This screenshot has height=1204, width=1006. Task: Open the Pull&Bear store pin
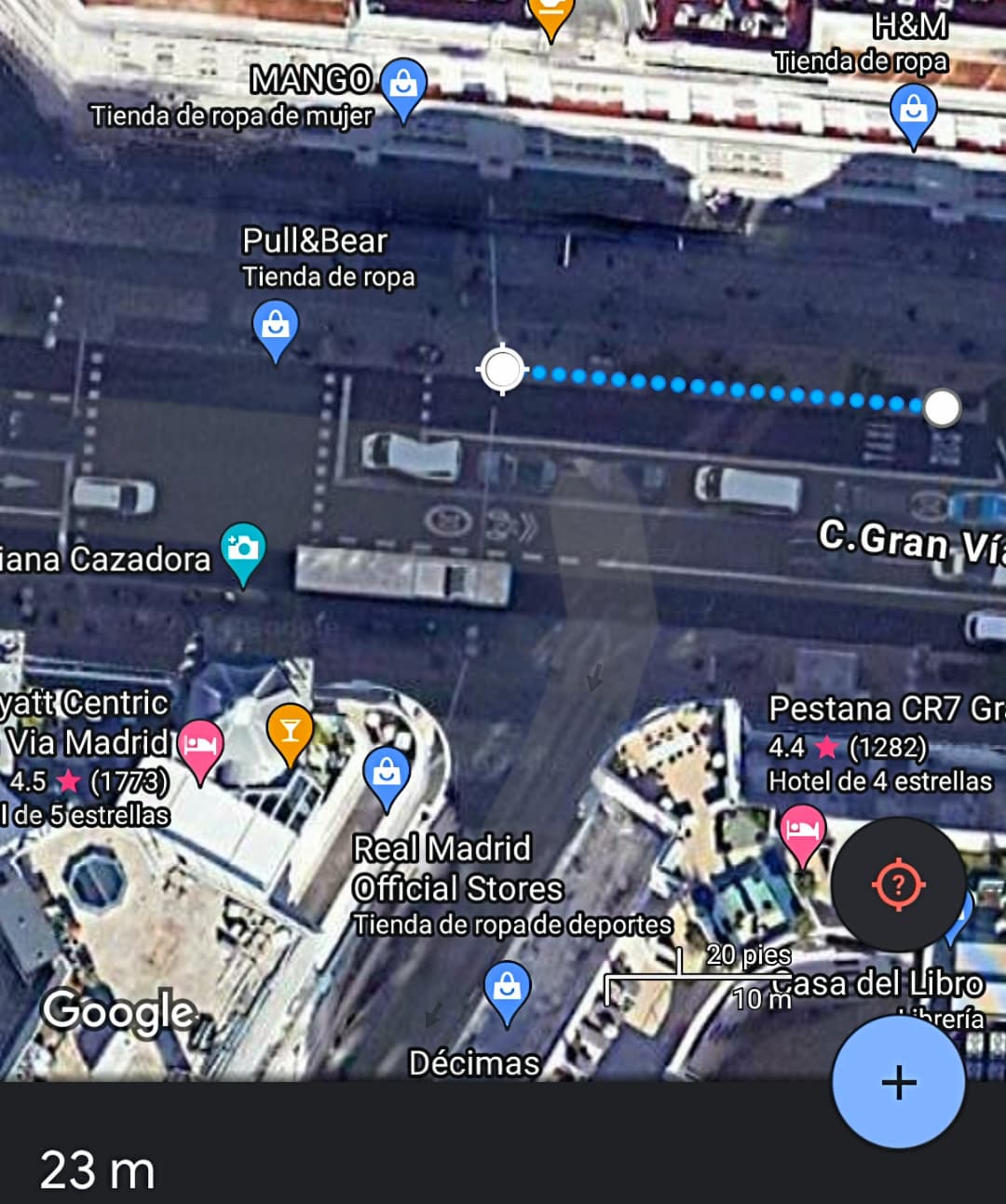click(275, 327)
